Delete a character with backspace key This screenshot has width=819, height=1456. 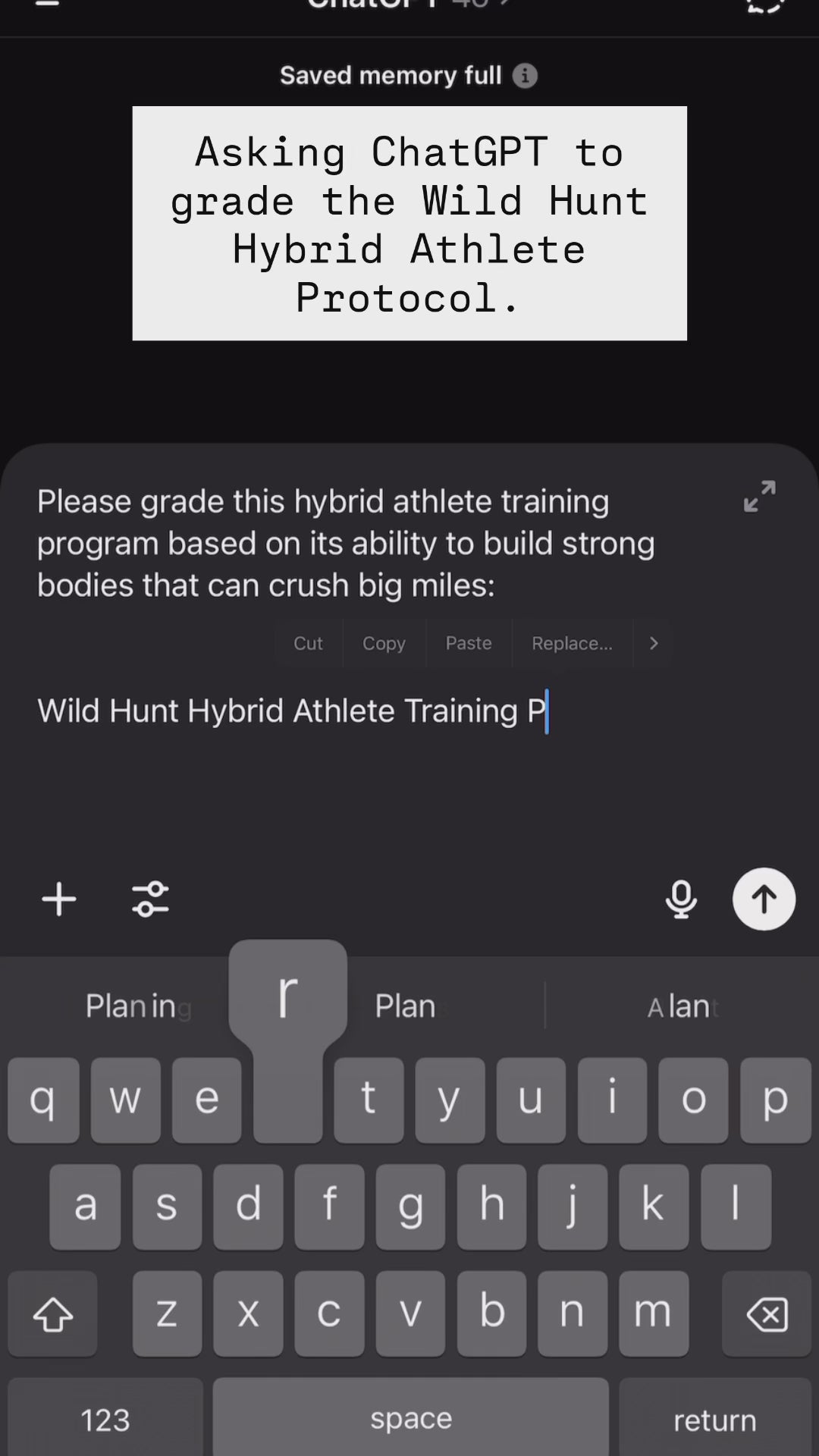767,1313
